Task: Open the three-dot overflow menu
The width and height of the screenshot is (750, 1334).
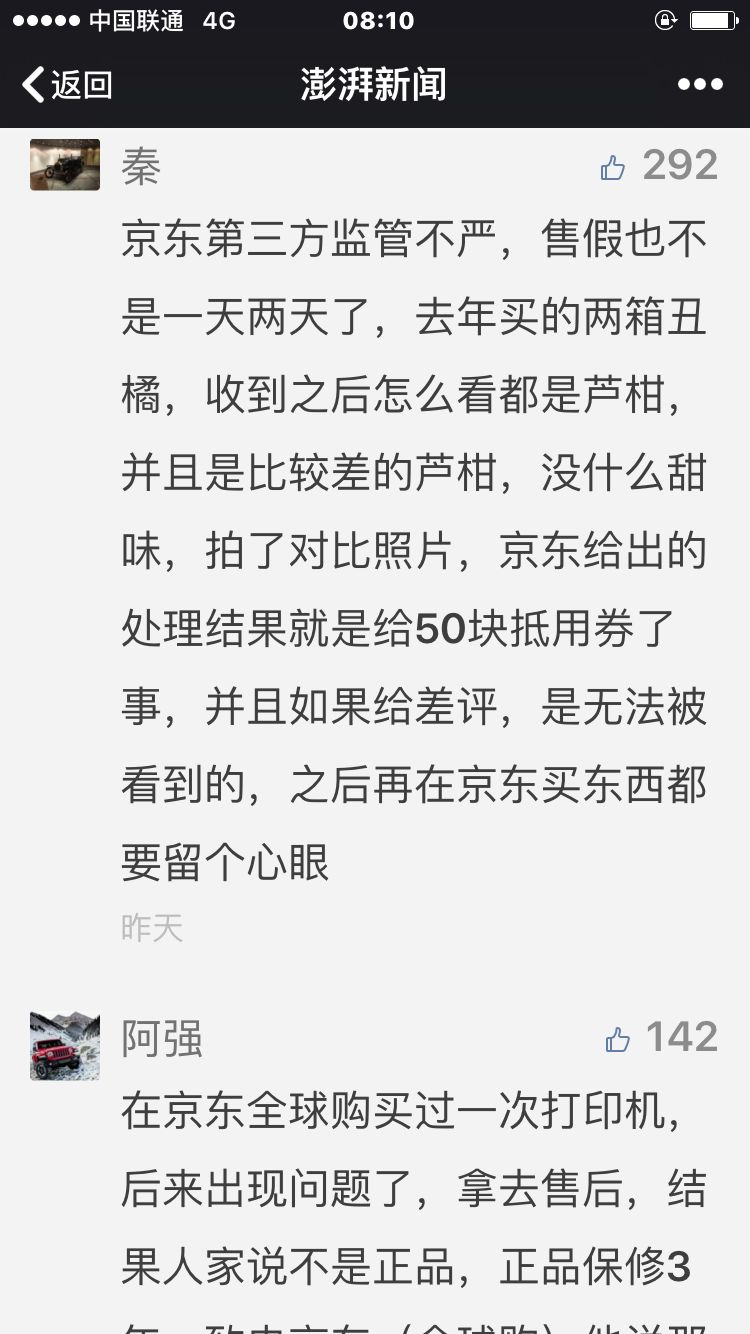Action: (699, 84)
